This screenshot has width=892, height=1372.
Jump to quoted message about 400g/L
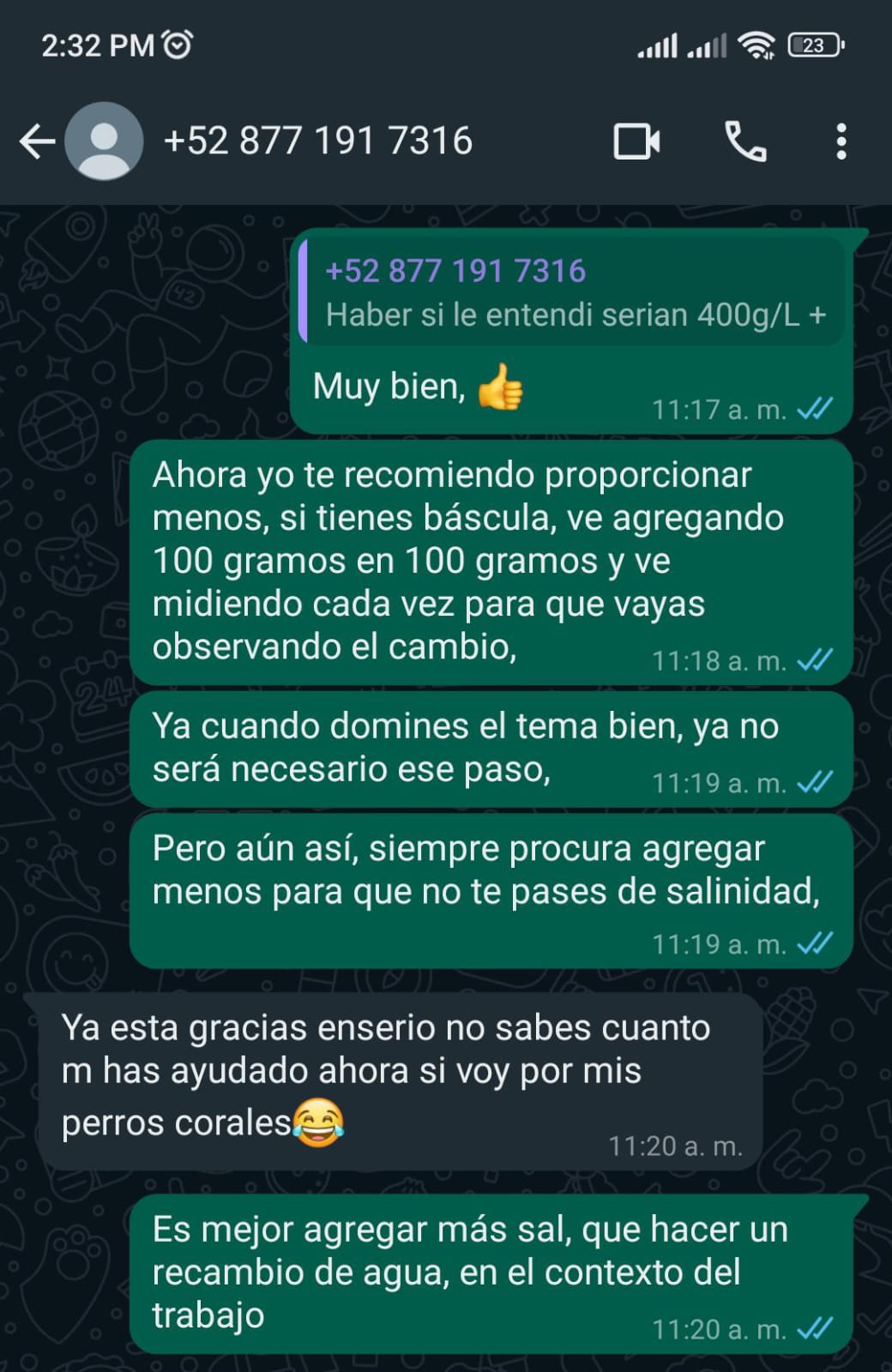tap(573, 293)
